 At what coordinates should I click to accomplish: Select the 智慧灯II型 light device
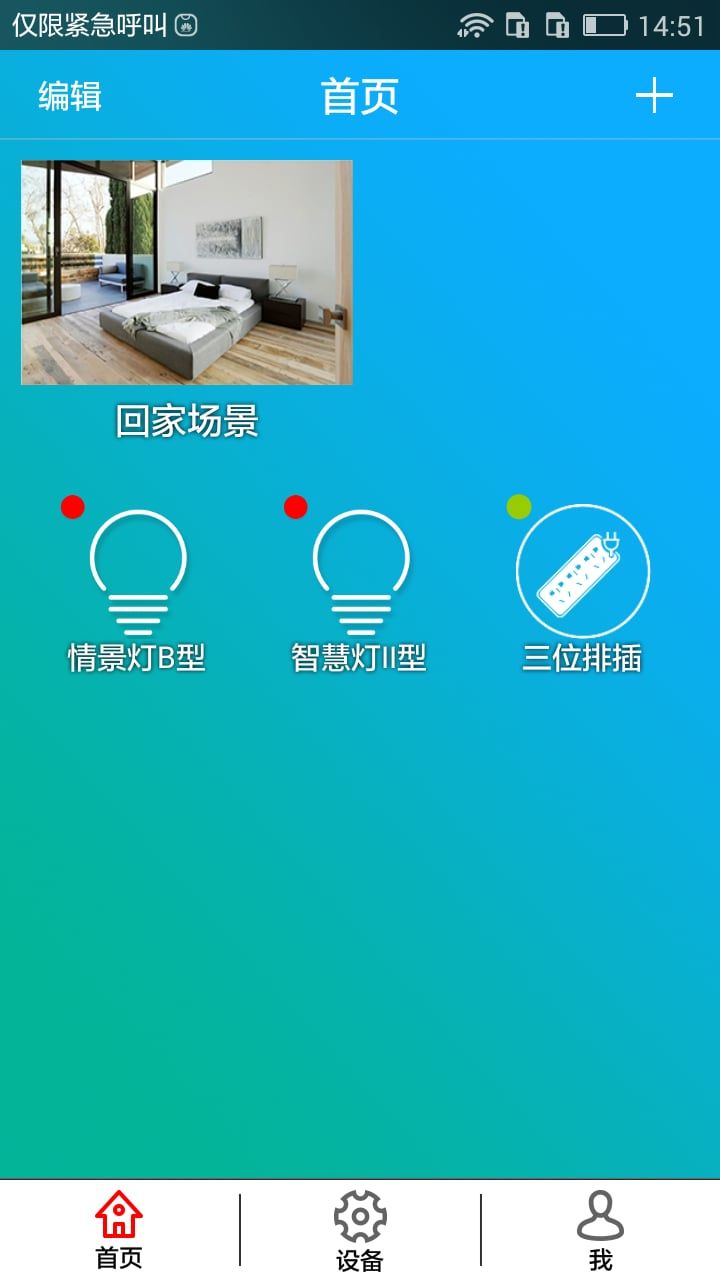coord(360,573)
